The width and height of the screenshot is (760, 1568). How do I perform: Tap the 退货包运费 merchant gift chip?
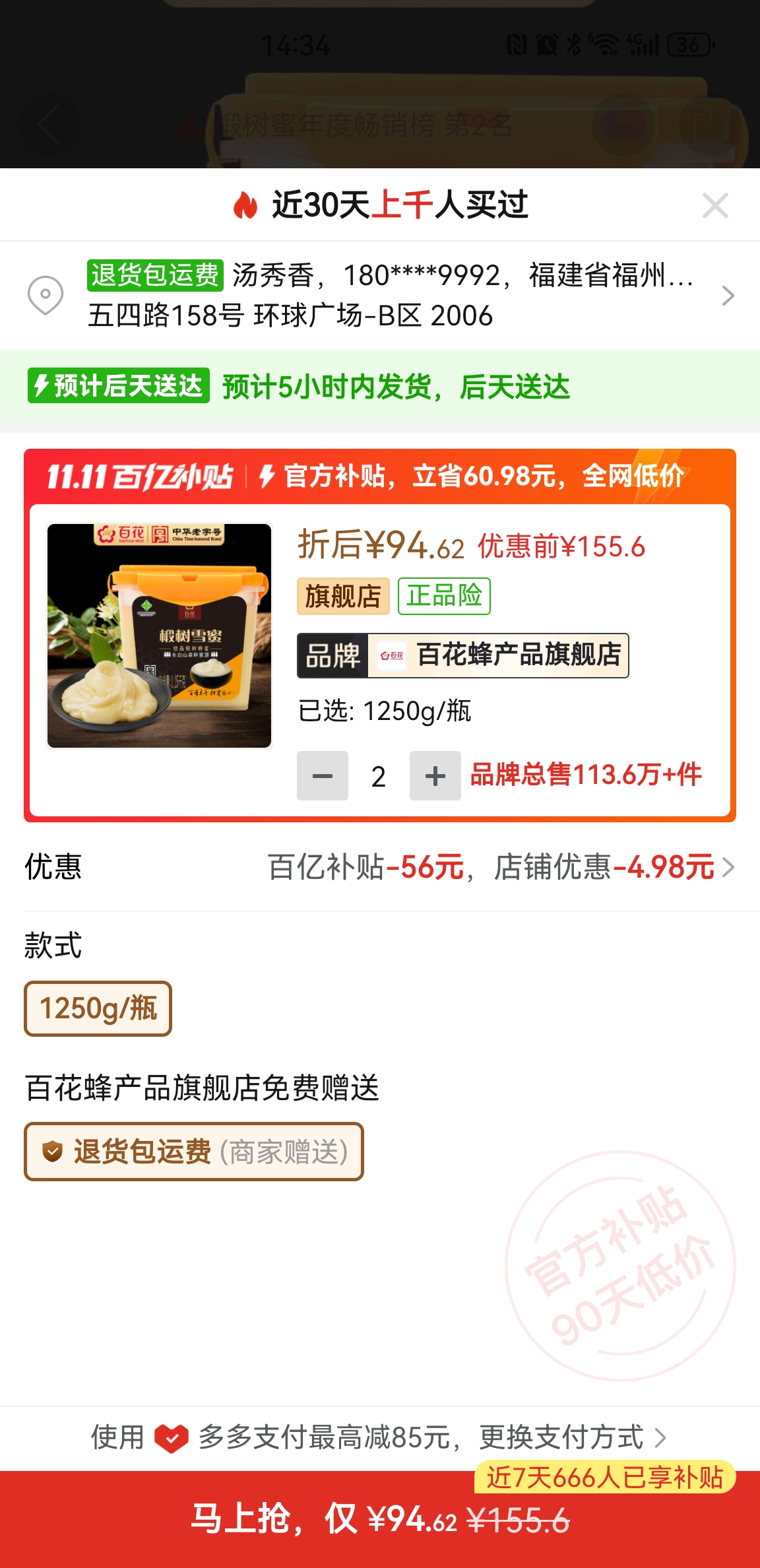click(x=194, y=1152)
